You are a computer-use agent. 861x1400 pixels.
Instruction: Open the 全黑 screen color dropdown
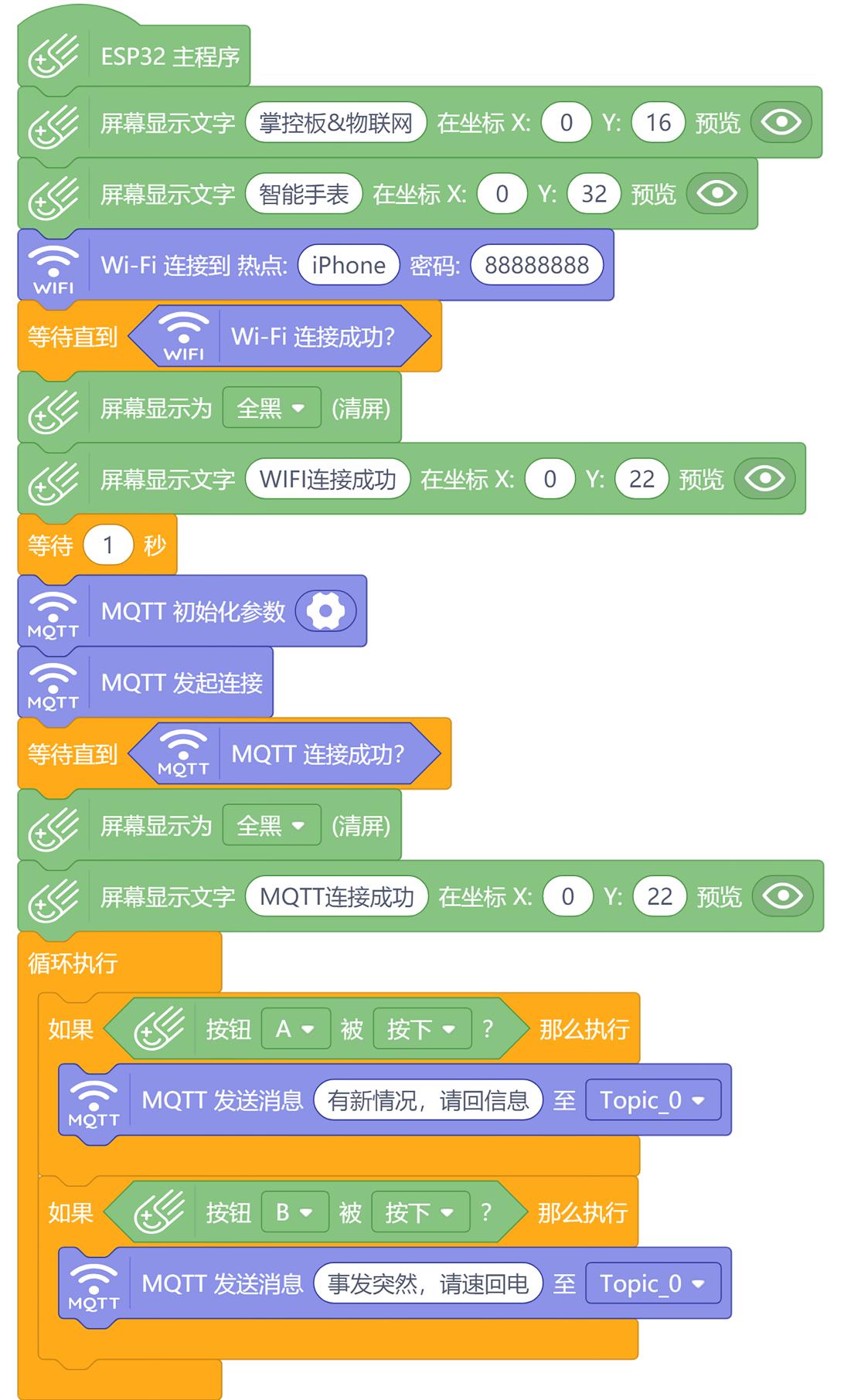click(272, 408)
